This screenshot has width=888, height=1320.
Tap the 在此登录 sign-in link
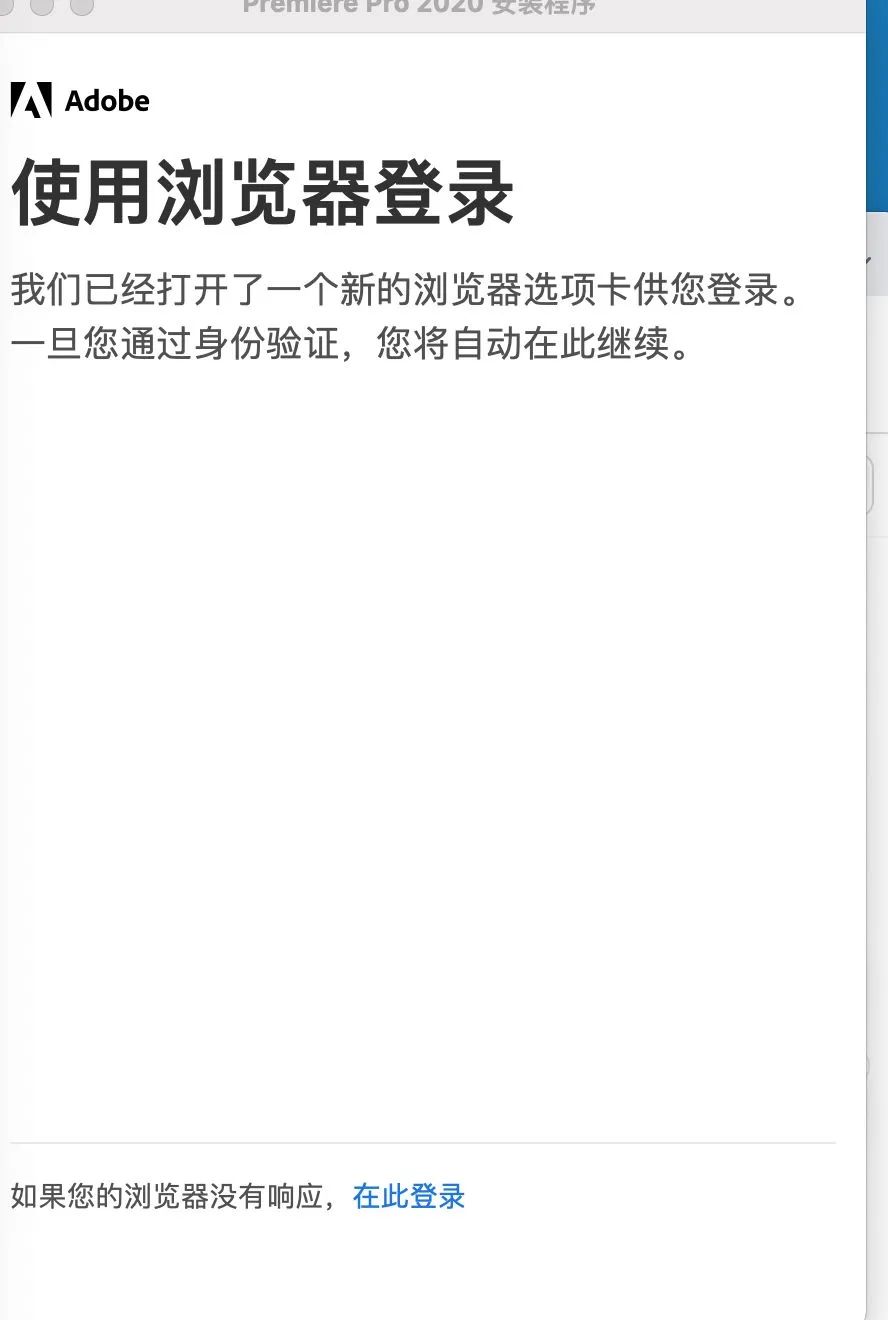pos(409,1196)
